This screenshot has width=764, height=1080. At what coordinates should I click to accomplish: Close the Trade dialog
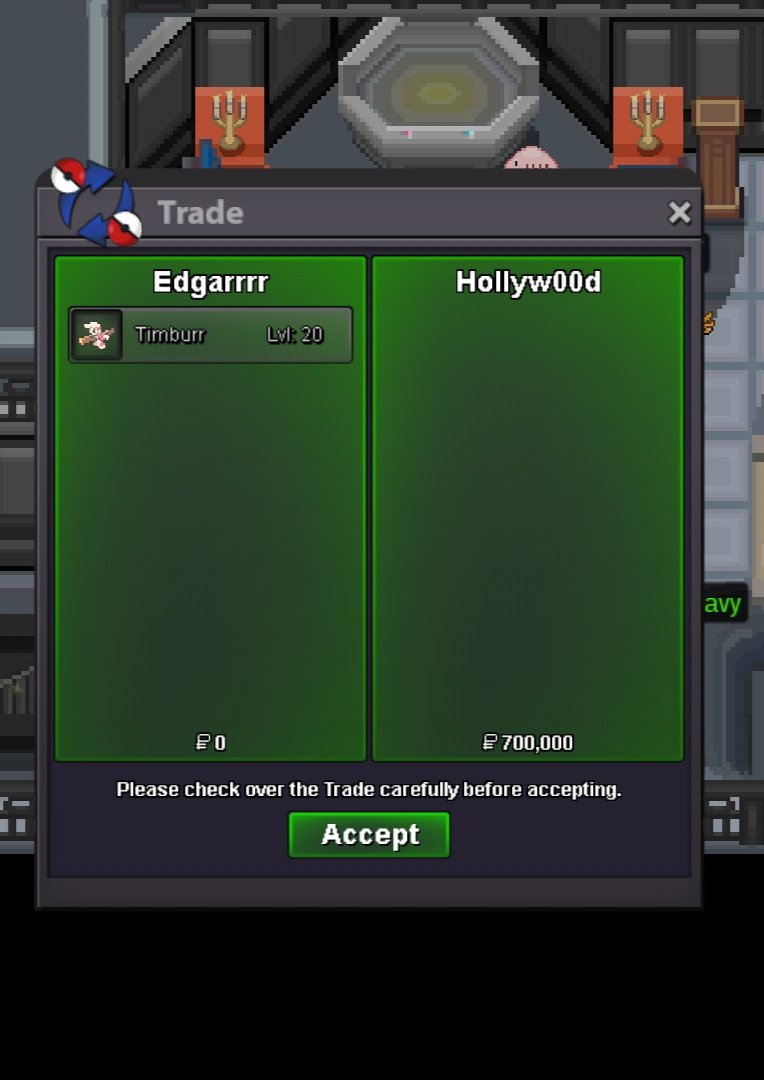pyautogui.click(x=679, y=212)
